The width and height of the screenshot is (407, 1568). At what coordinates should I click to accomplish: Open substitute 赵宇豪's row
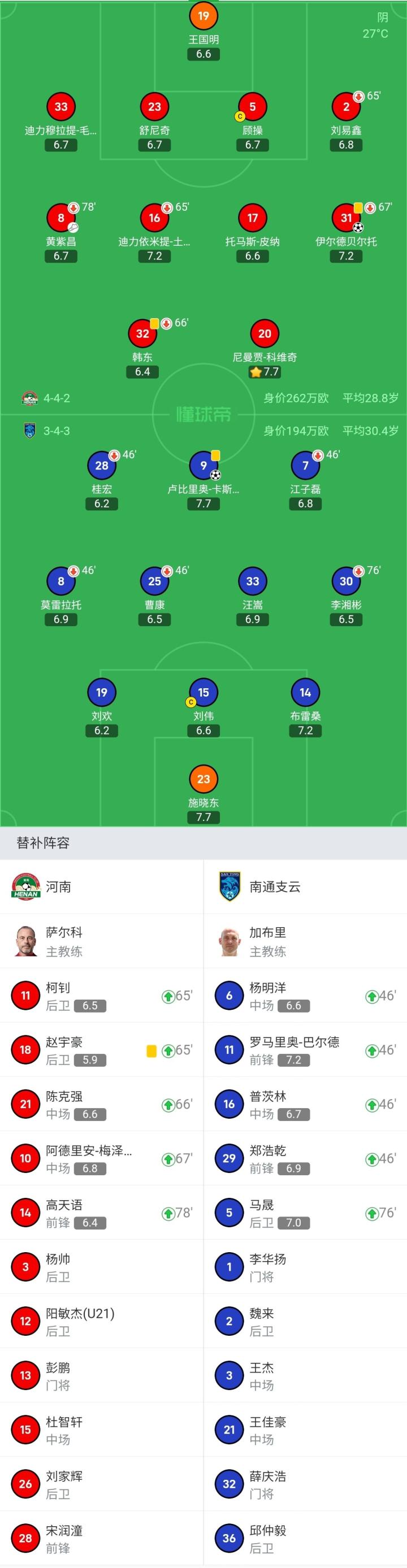(x=101, y=1050)
